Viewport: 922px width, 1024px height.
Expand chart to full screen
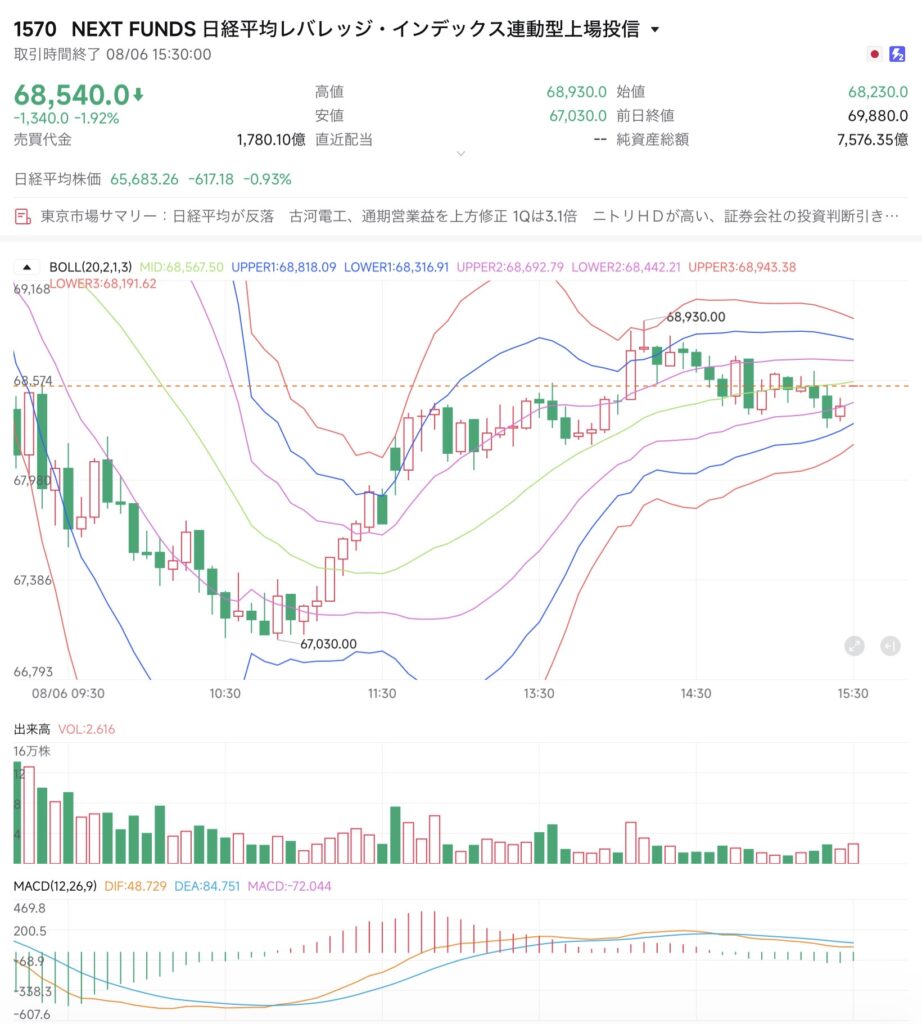tap(854, 646)
